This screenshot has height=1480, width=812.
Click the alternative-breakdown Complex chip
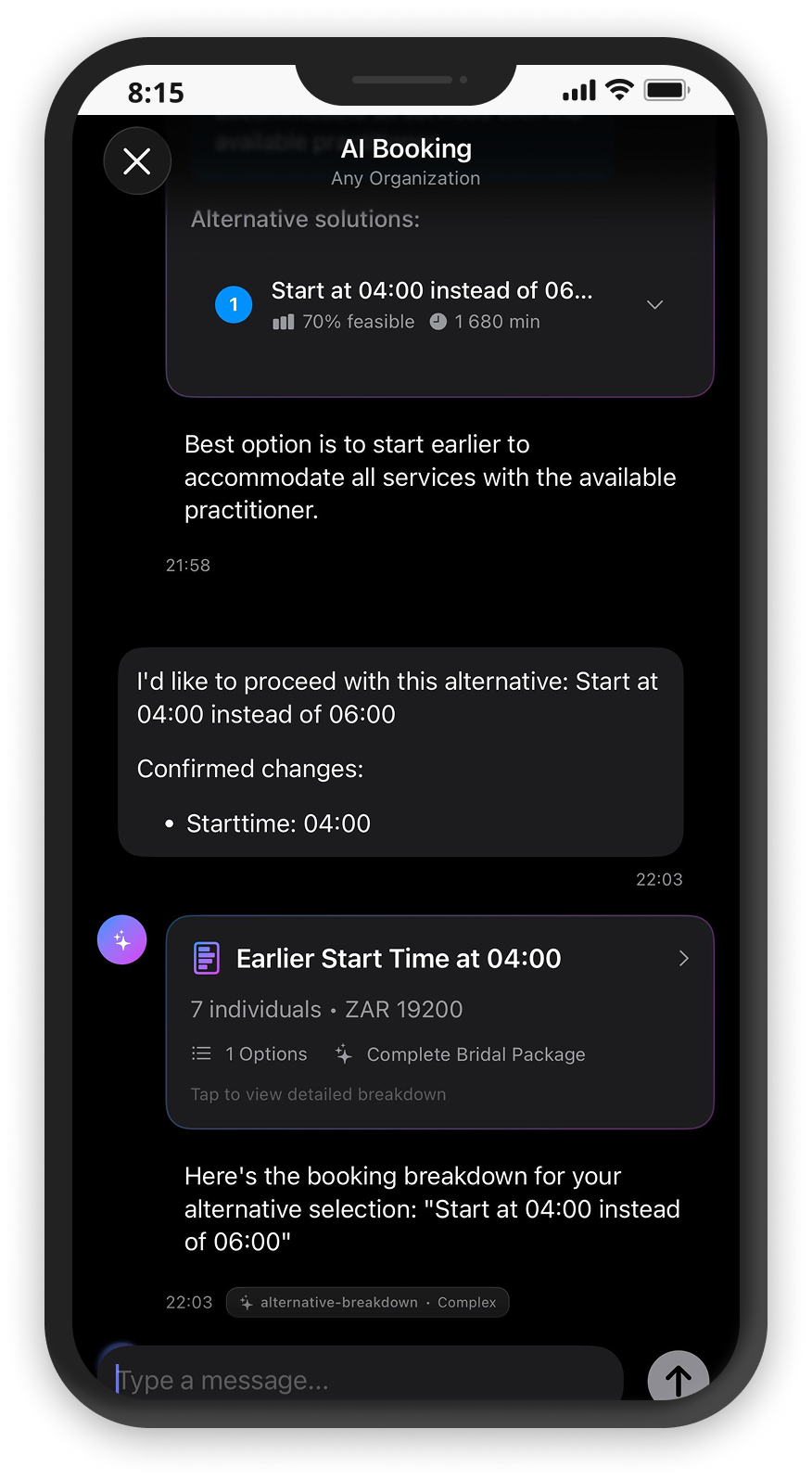[x=367, y=1302]
